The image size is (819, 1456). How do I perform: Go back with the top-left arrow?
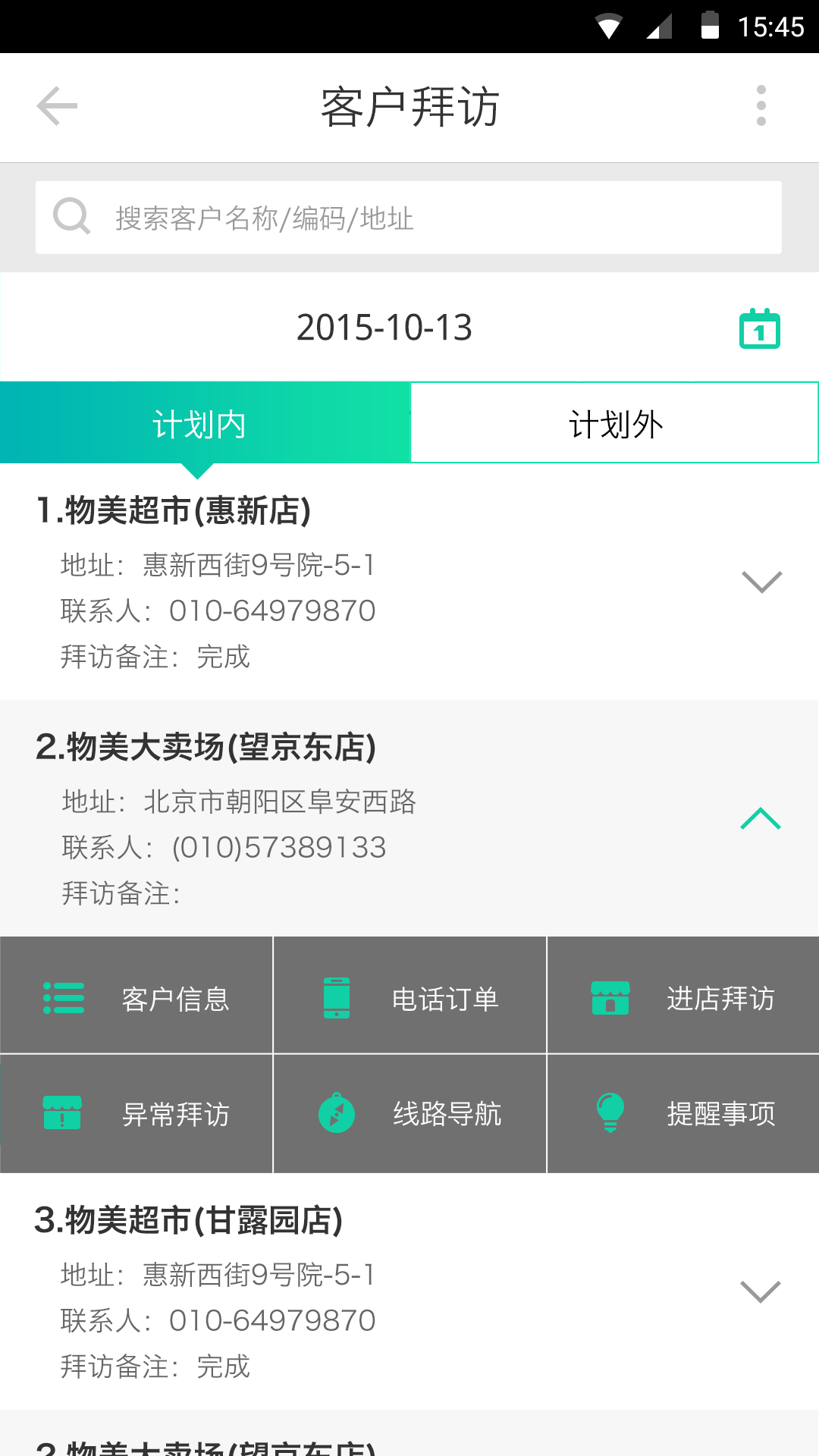pos(57,106)
